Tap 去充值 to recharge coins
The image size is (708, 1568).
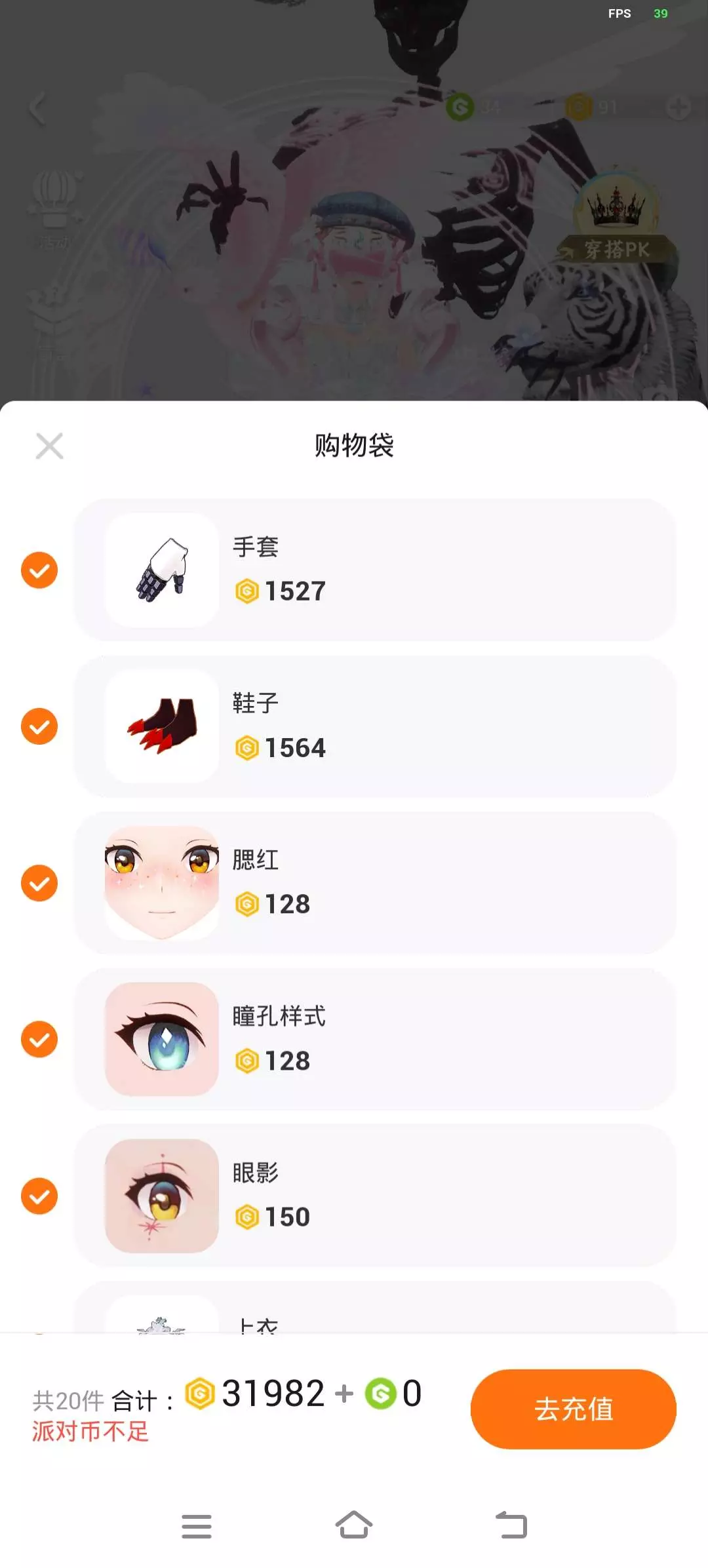pyautogui.click(x=573, y=1409)
